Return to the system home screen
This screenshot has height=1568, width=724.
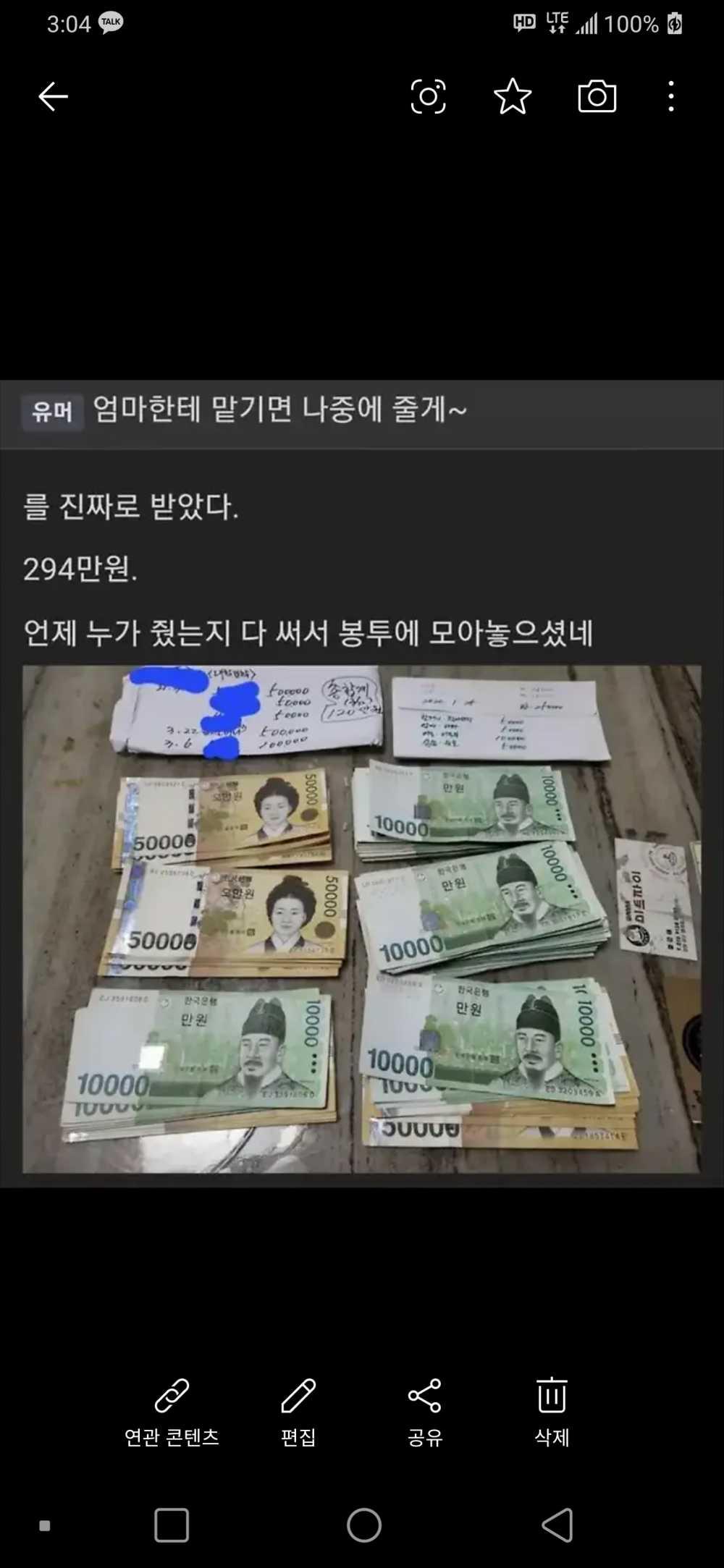tap(363, 1525)
